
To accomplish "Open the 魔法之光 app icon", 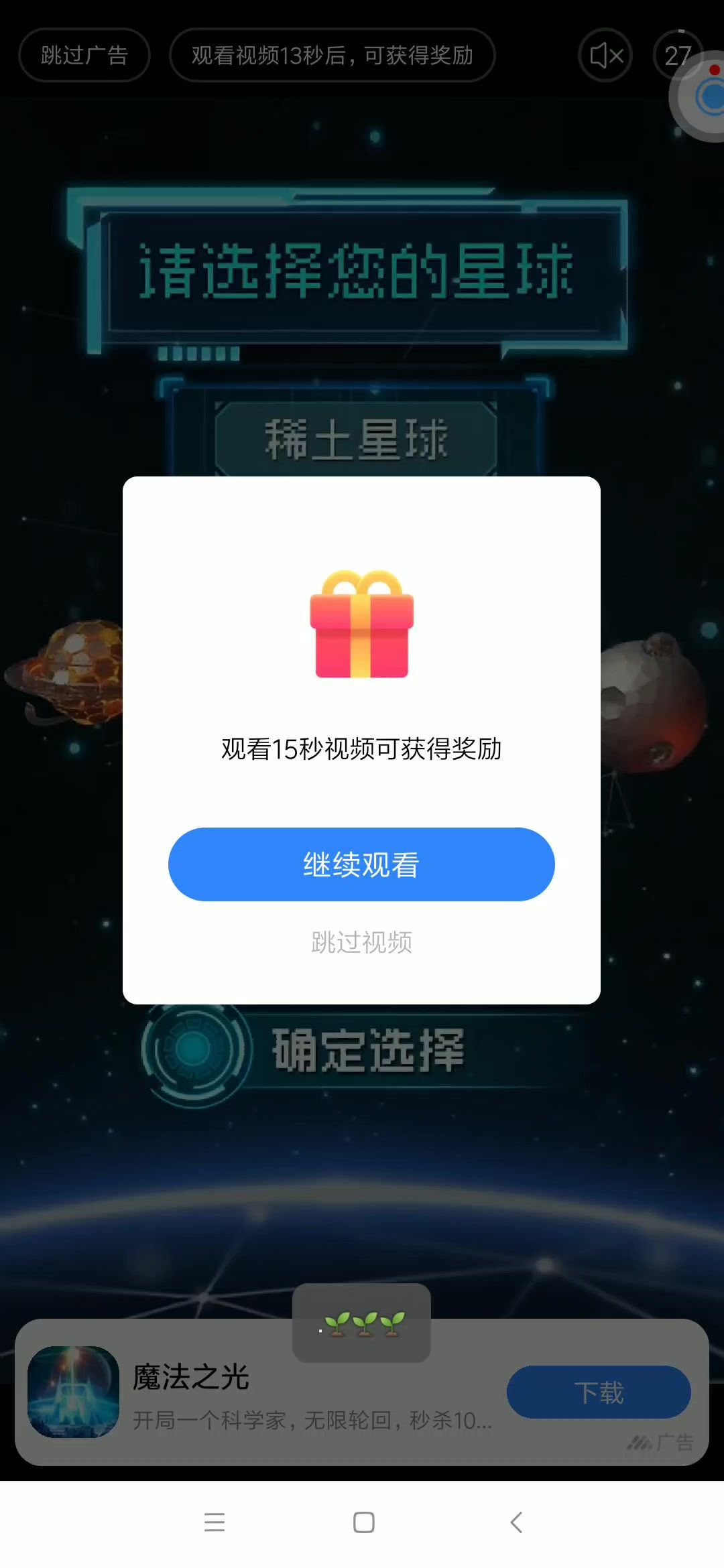I will click(74, 1392).
